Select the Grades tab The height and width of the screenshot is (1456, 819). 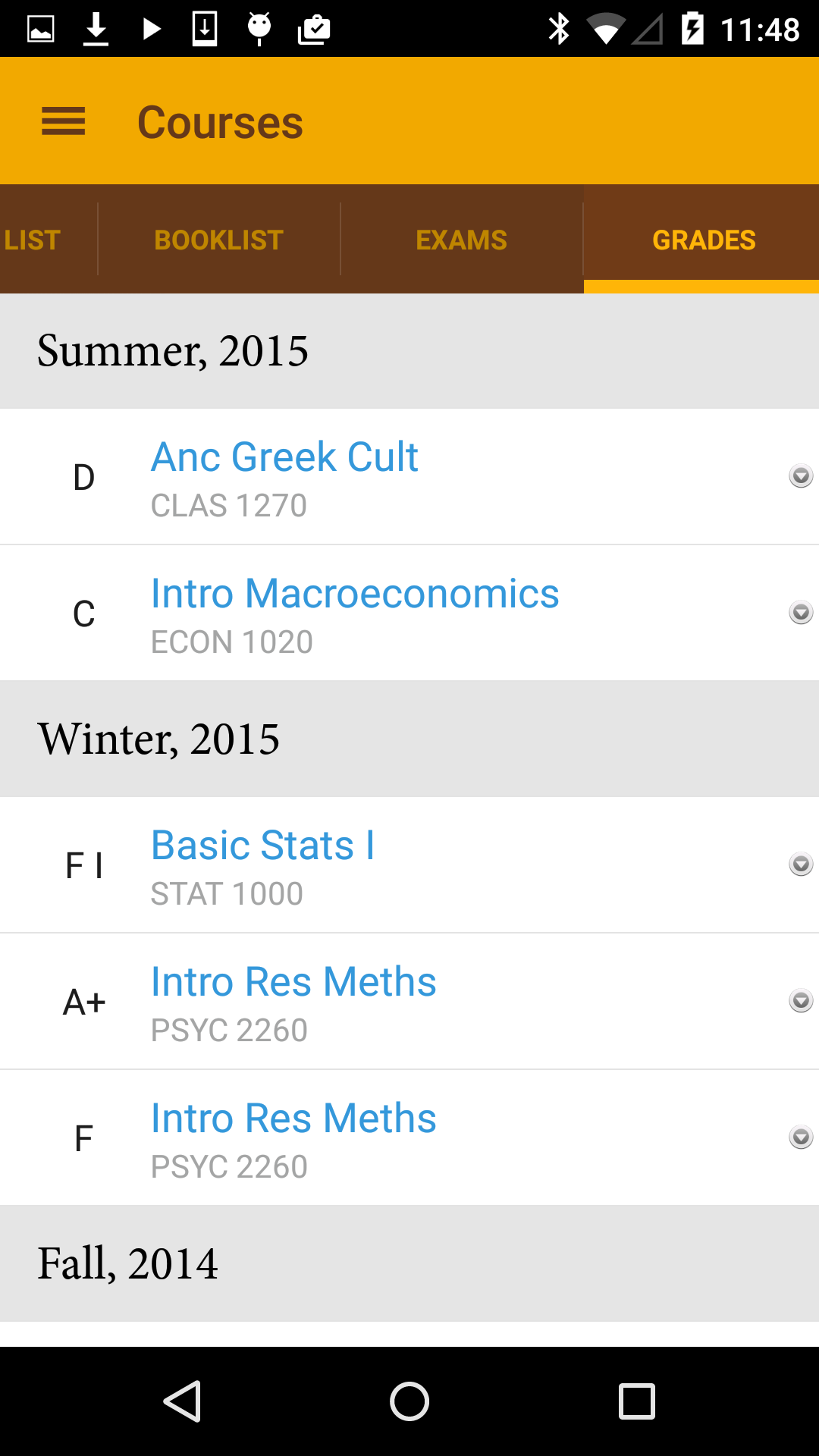[704, 240]
